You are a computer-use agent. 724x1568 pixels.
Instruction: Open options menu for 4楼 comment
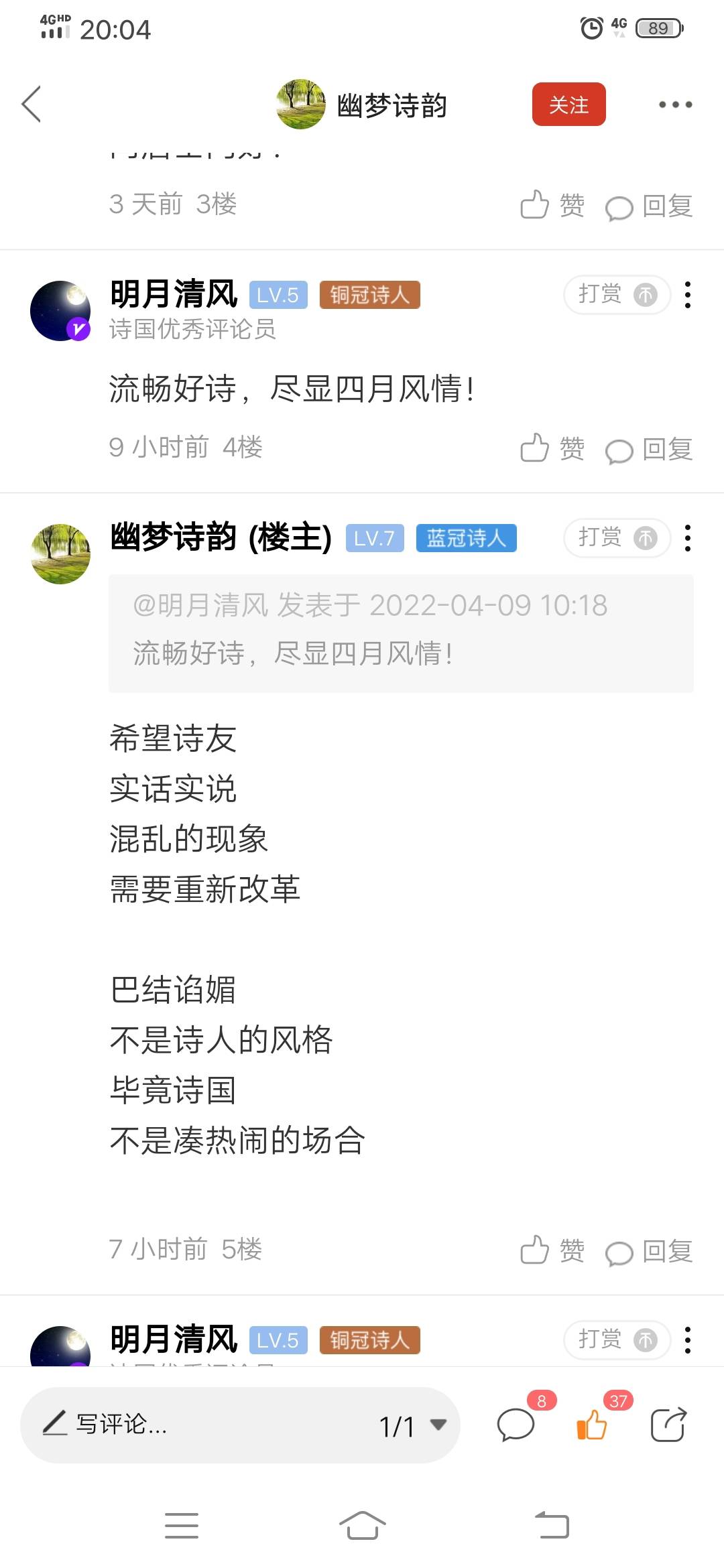[688, 294]
